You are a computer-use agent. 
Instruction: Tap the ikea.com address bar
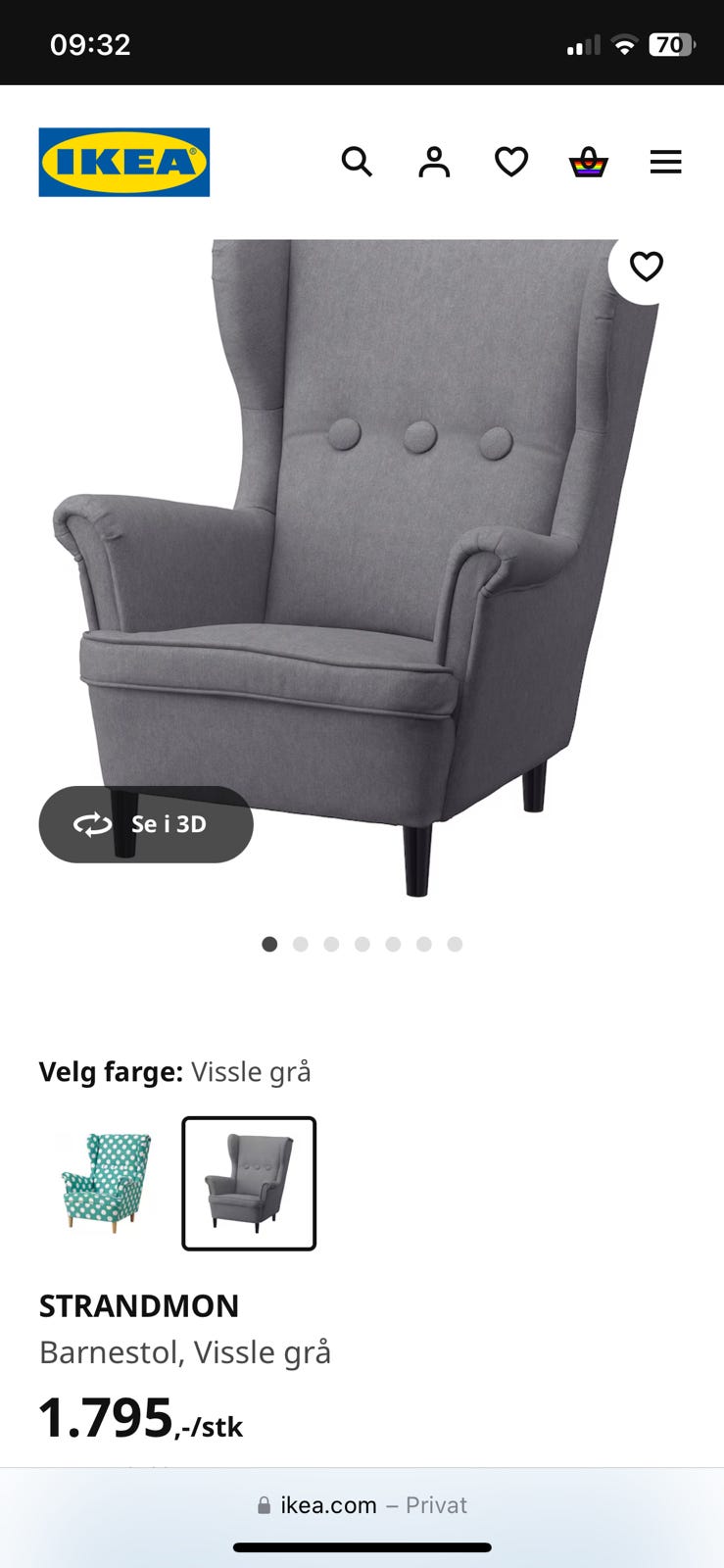tap(362, 1505)
